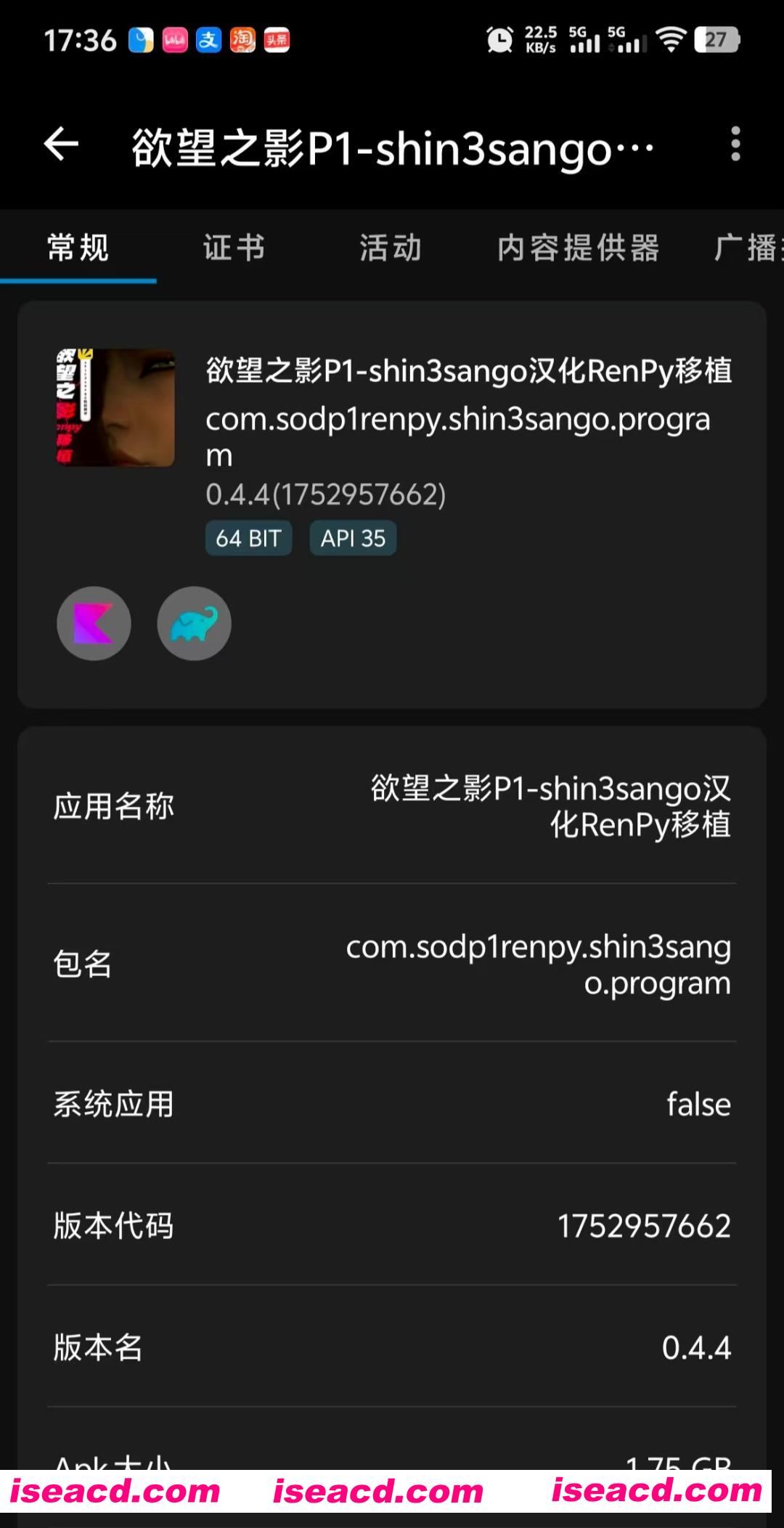
Task: Tap the version code 1752957662 row
Action: (x=392, y=1225)
